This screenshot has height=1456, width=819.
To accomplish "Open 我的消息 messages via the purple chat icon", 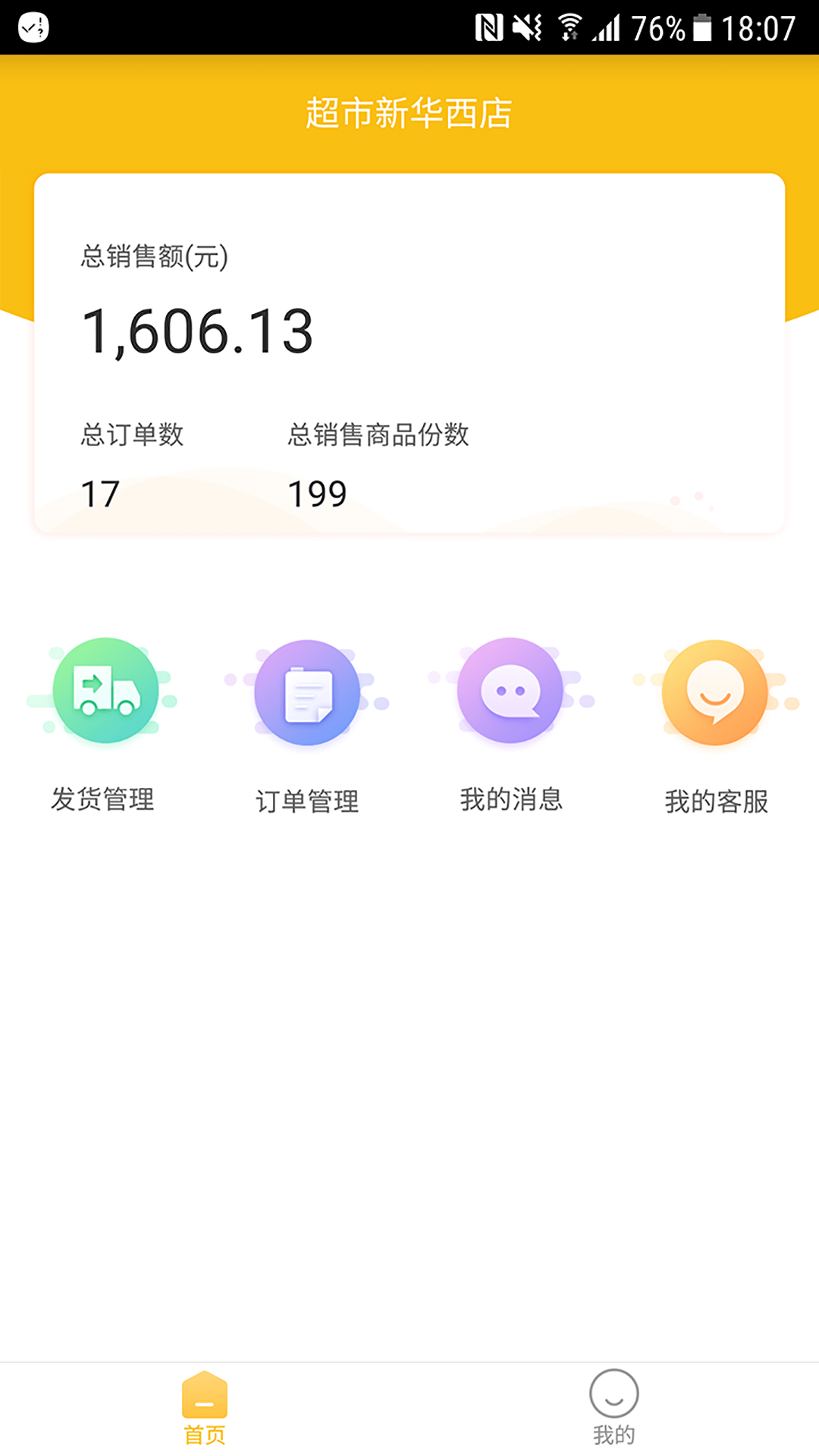I will tap(511, 692).
